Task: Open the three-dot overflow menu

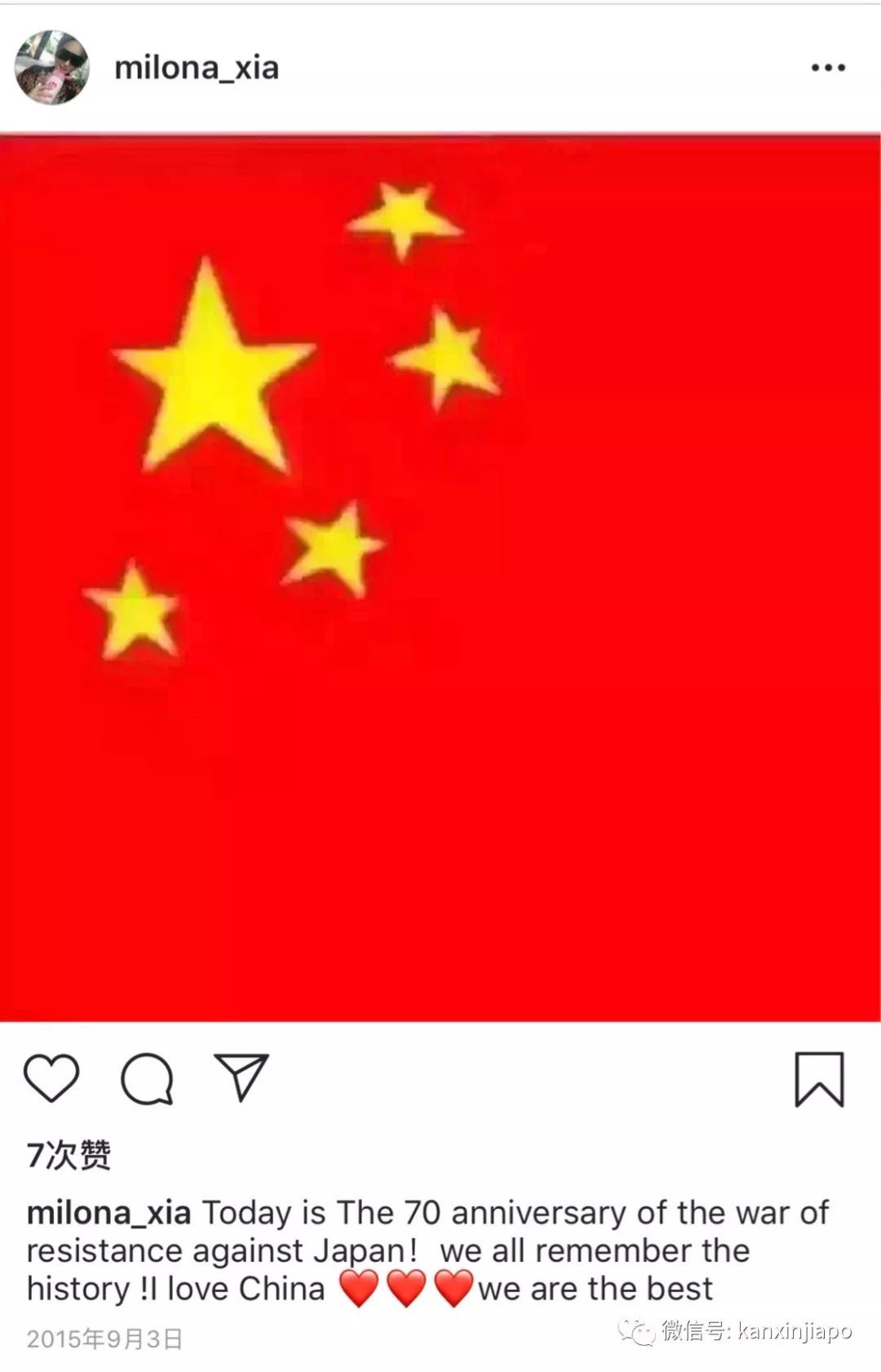Action: [x=828, y=68]
